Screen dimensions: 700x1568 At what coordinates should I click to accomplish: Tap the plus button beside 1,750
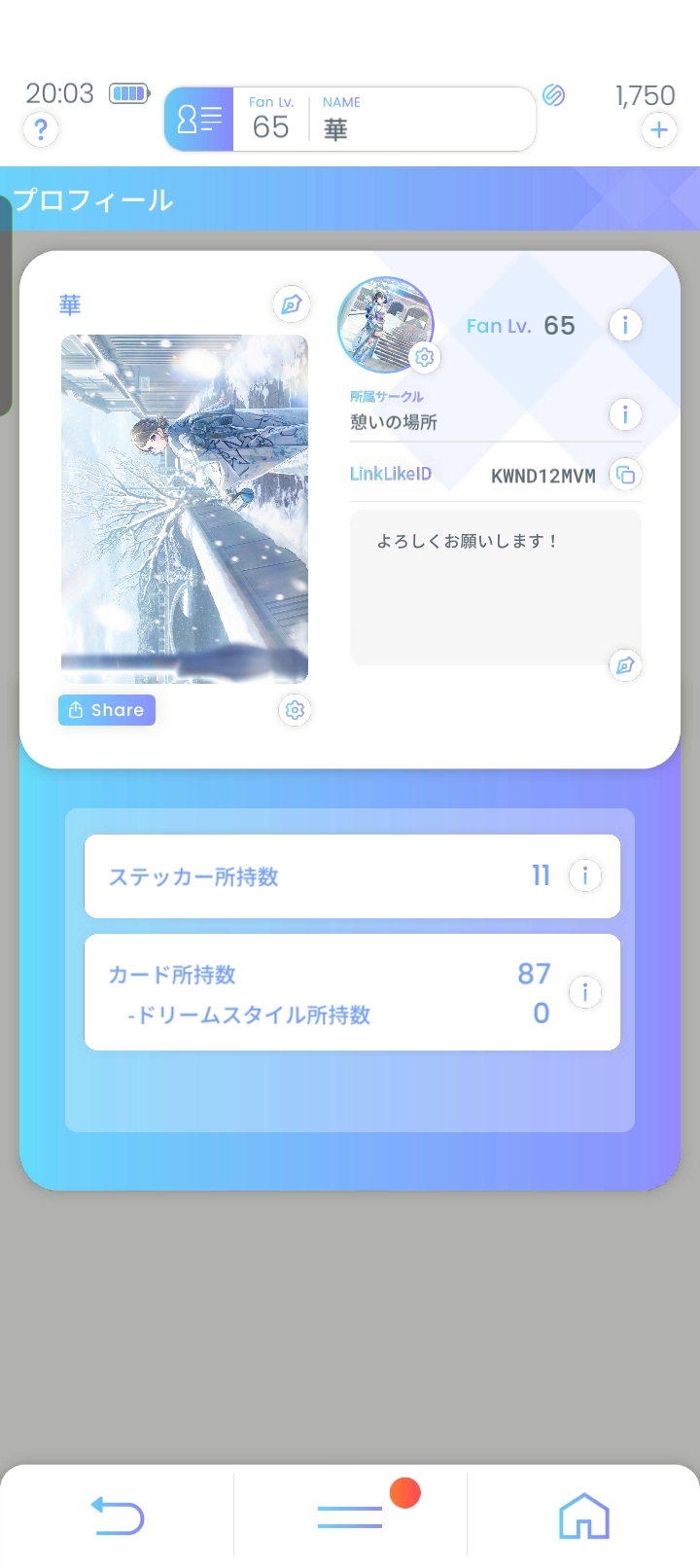point(659,129)
